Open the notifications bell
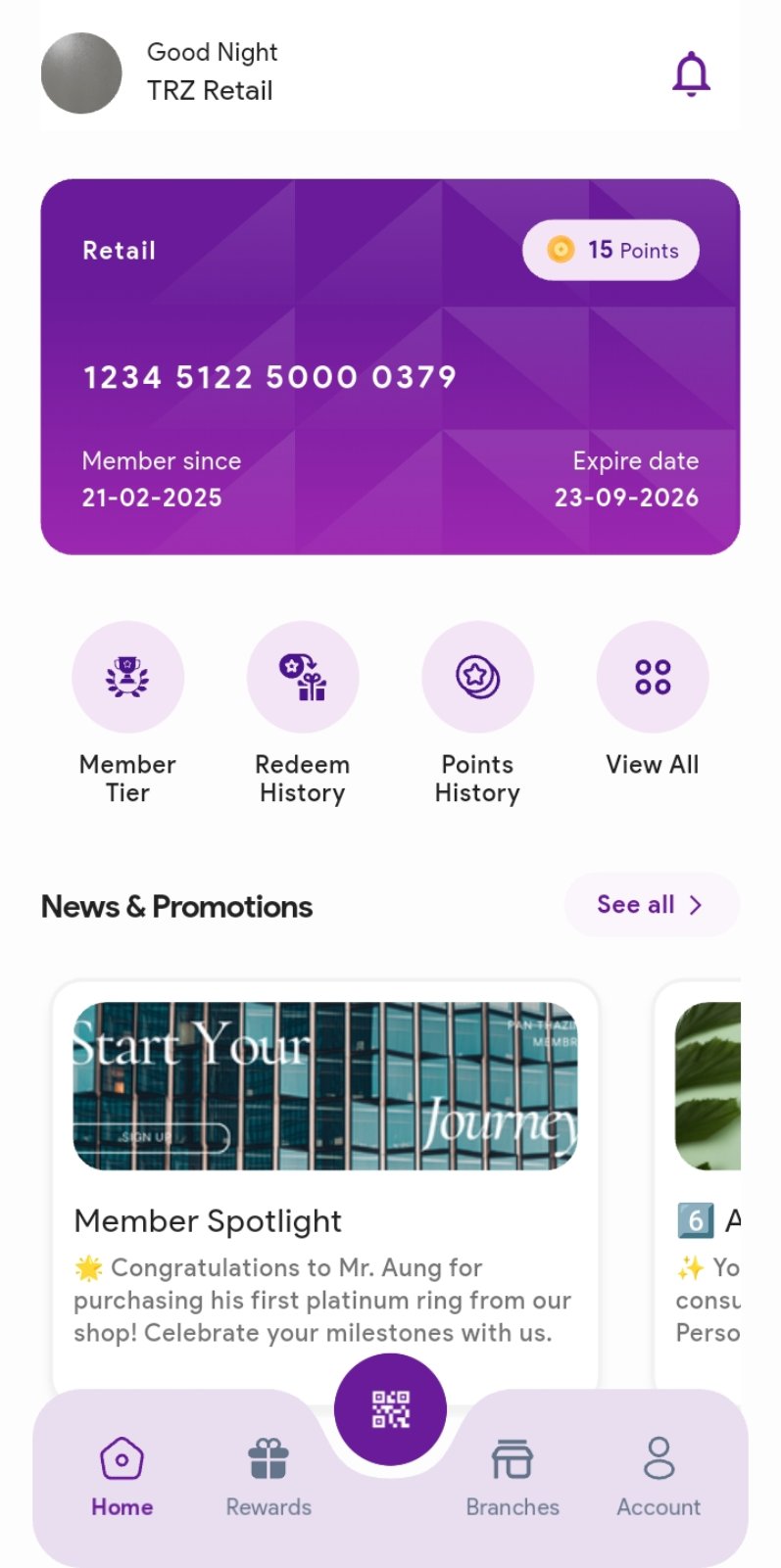The image size is (781, 1568). (x=691, y=74)
